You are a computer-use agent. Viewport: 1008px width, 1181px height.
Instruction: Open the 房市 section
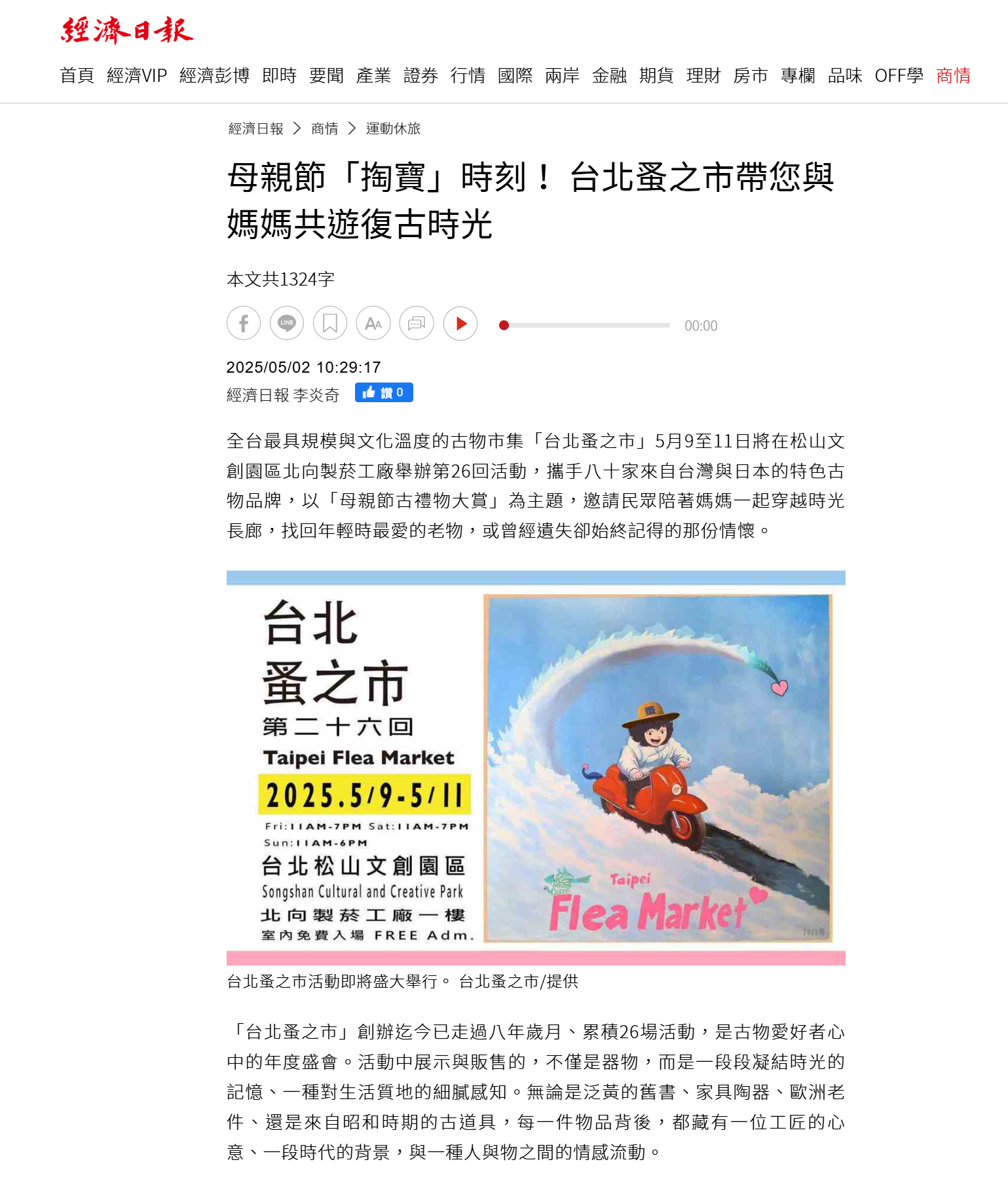point(751,76)
